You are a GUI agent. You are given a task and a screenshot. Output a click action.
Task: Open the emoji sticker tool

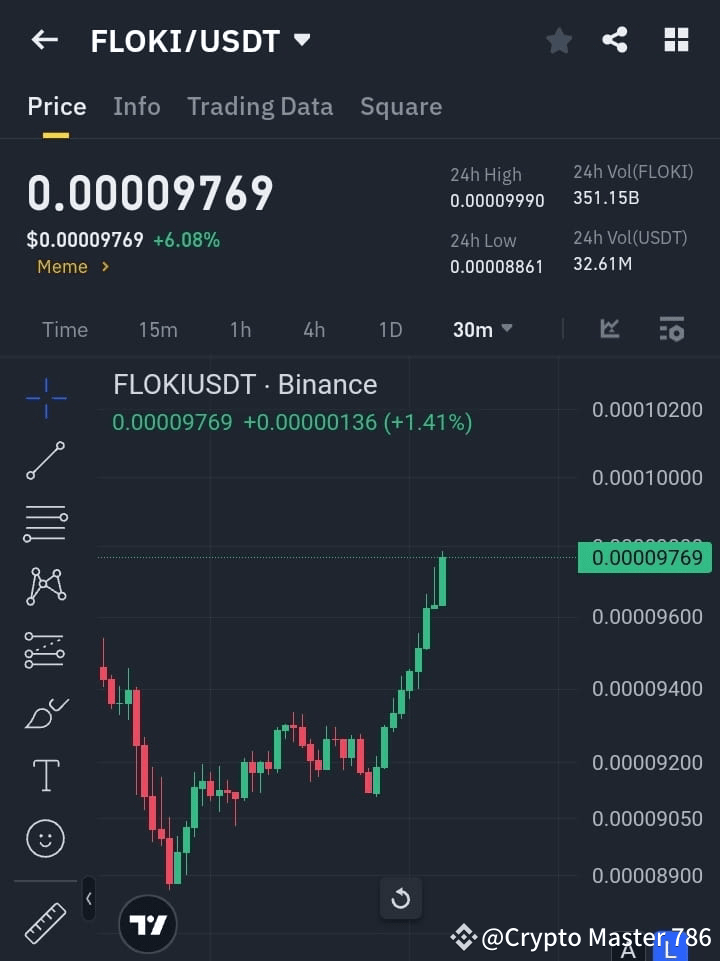coord(44,838)
